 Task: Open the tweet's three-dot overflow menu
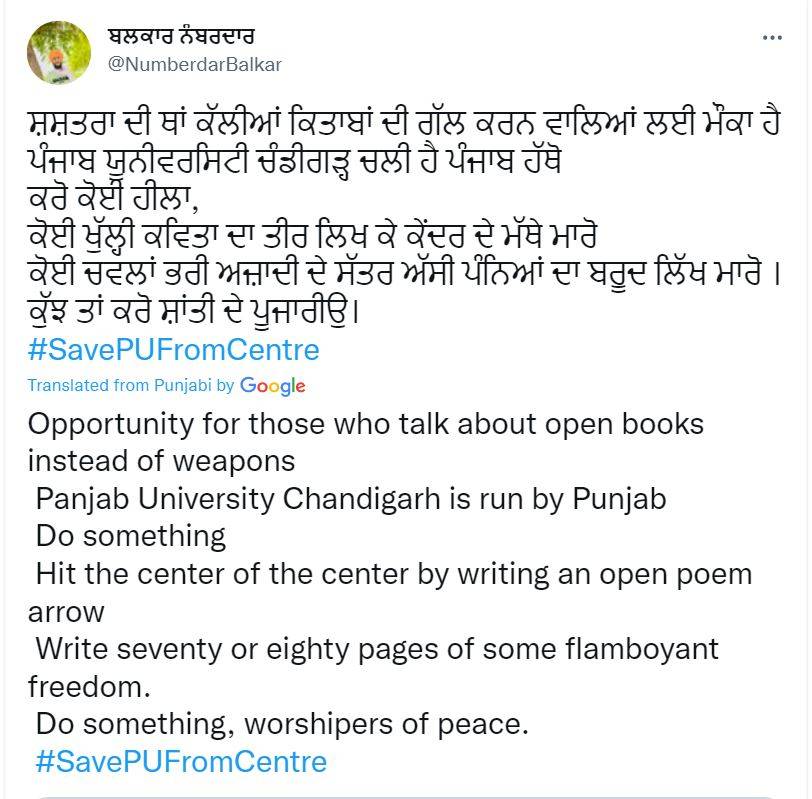click(772, 37)
